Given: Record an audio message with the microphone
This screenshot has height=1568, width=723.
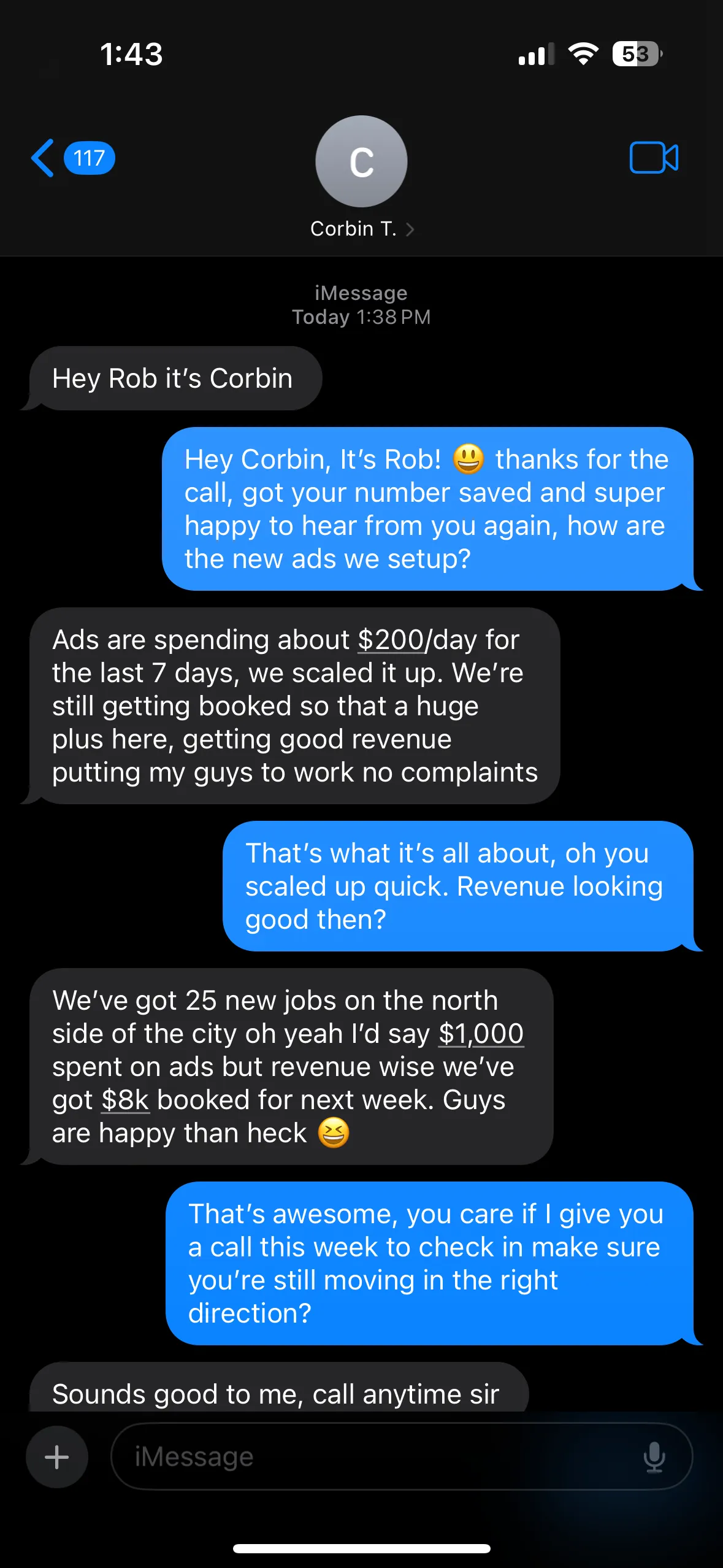Looking at the screenshot, I should (x=654, y=1456).
